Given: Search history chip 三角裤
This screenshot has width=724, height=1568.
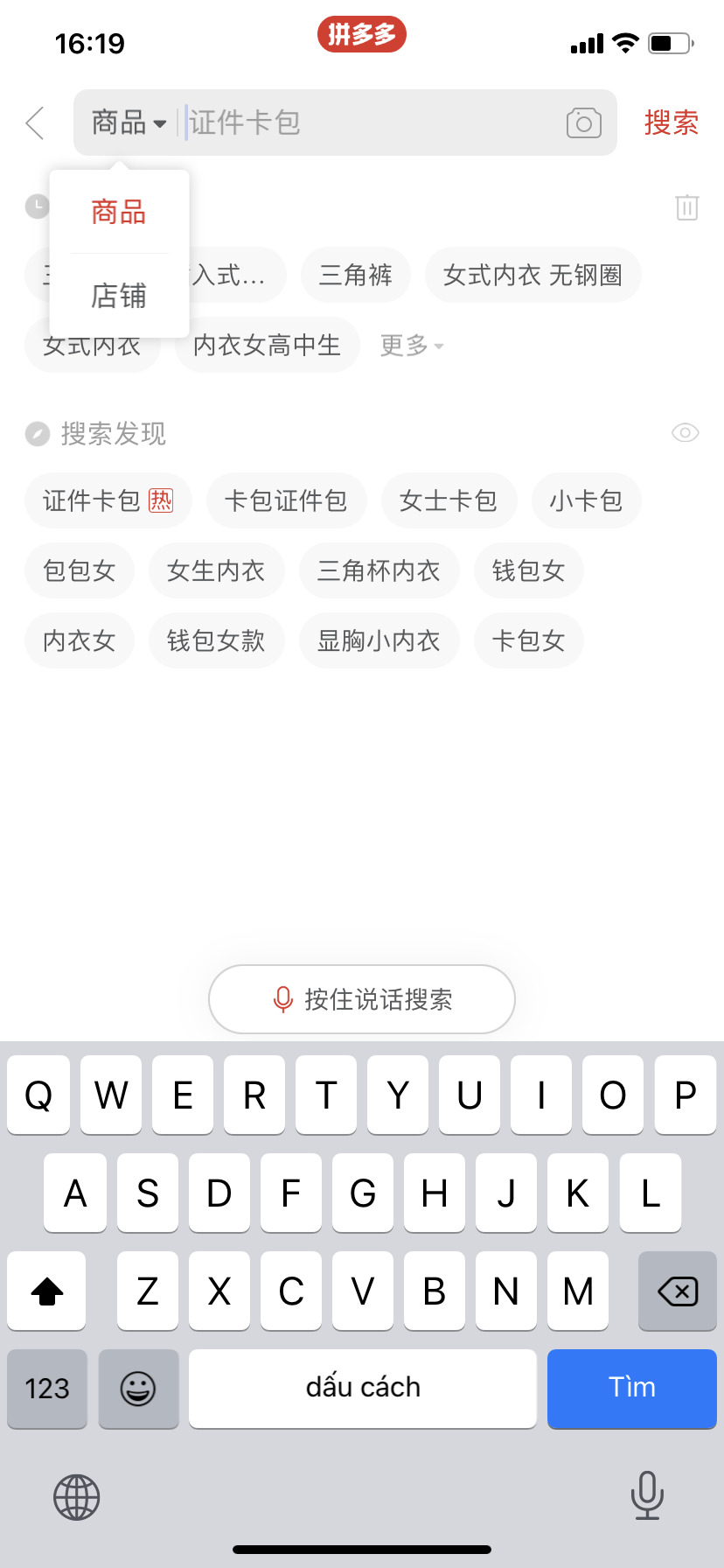Looking at the screenshot, I should coord(355,276).
